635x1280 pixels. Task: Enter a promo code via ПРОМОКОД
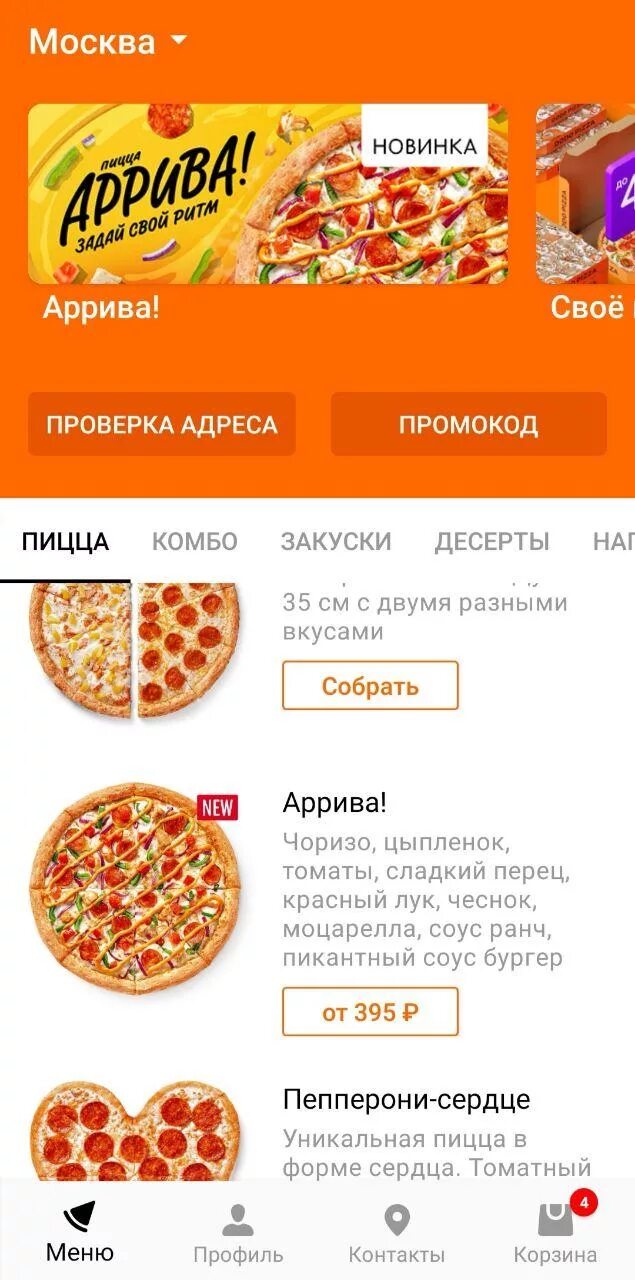(468, 424)
